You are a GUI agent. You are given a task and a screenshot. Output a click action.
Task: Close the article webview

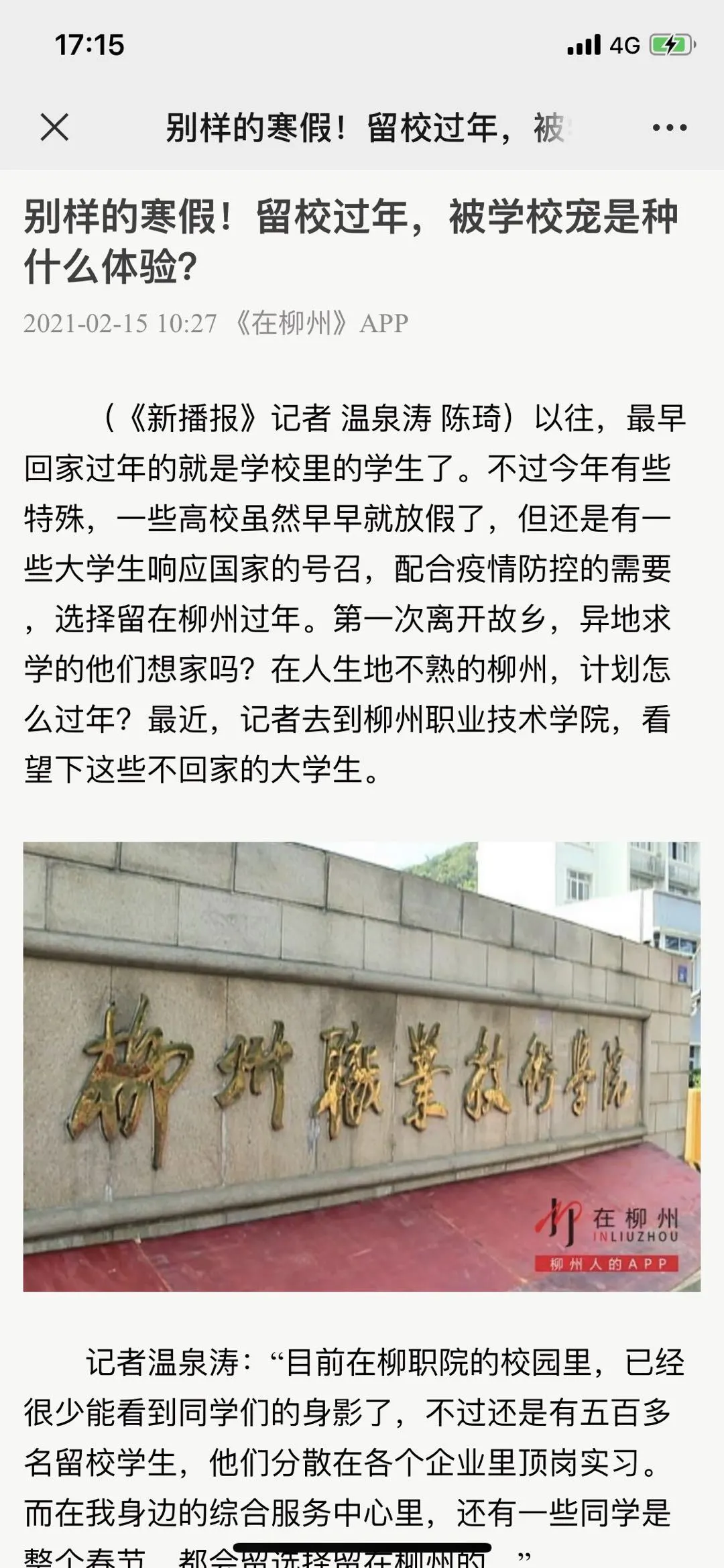pyautogui.click(x=54, y=127)
